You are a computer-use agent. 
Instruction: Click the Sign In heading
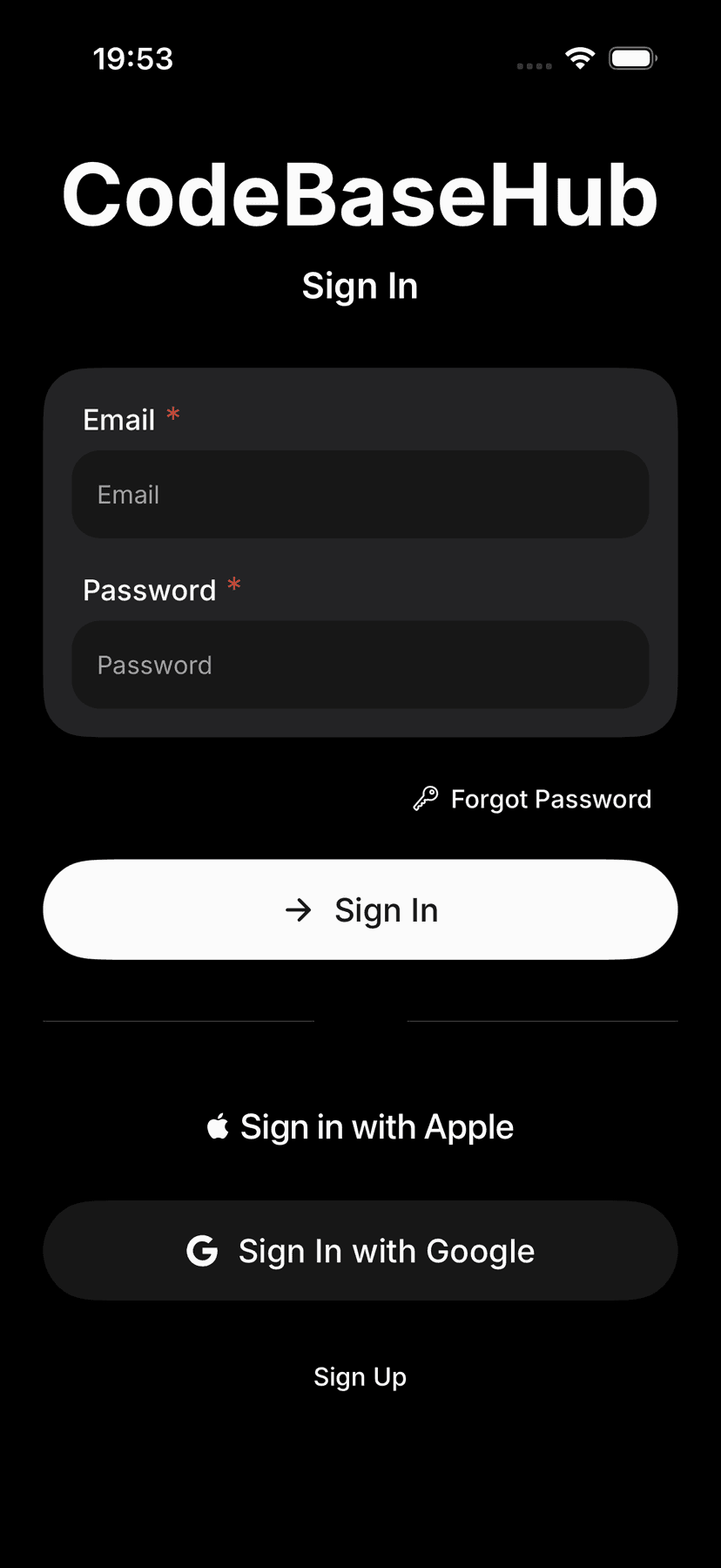pyautogui.click(x=360, y=286)
